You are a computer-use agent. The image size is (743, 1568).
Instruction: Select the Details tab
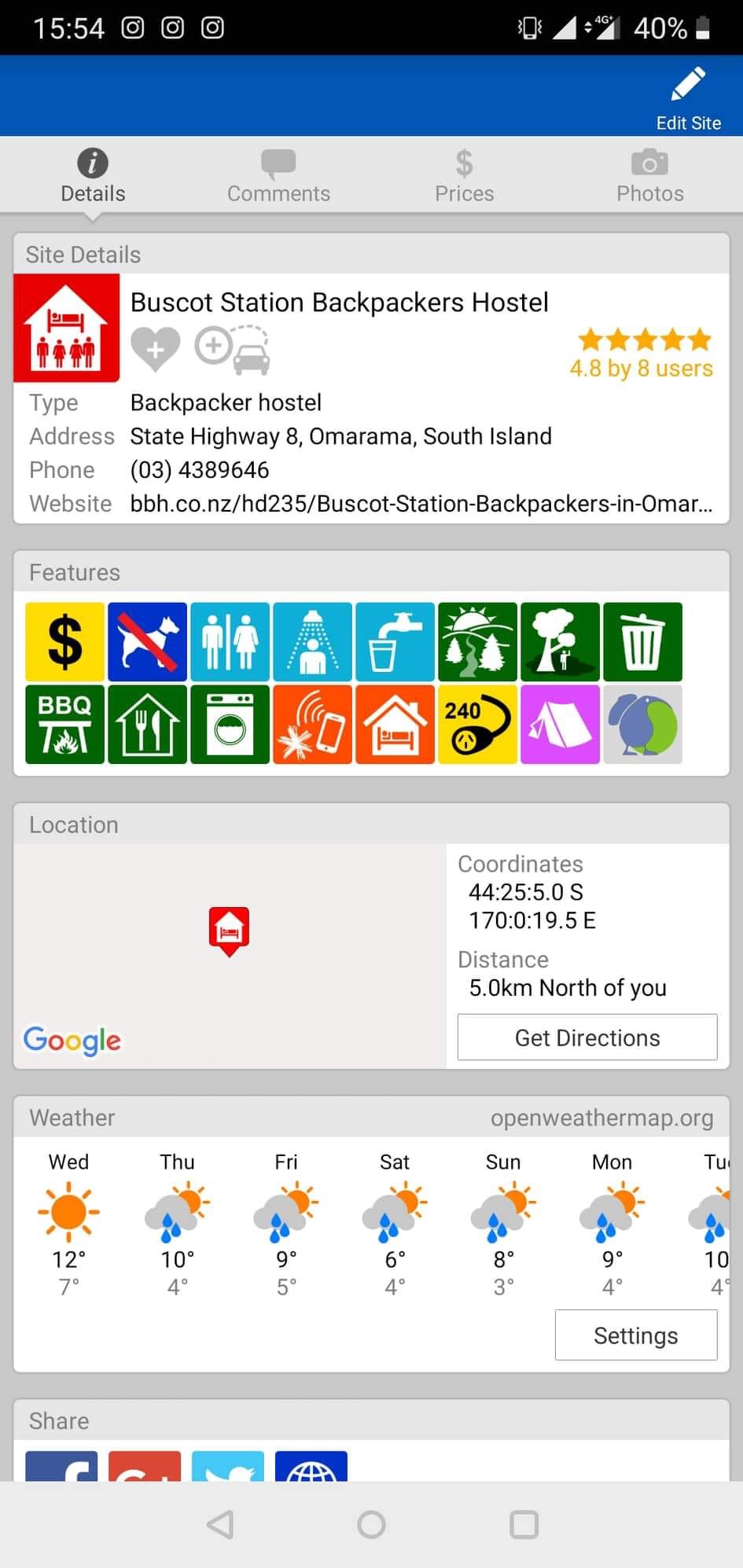(x=93, y=176)
